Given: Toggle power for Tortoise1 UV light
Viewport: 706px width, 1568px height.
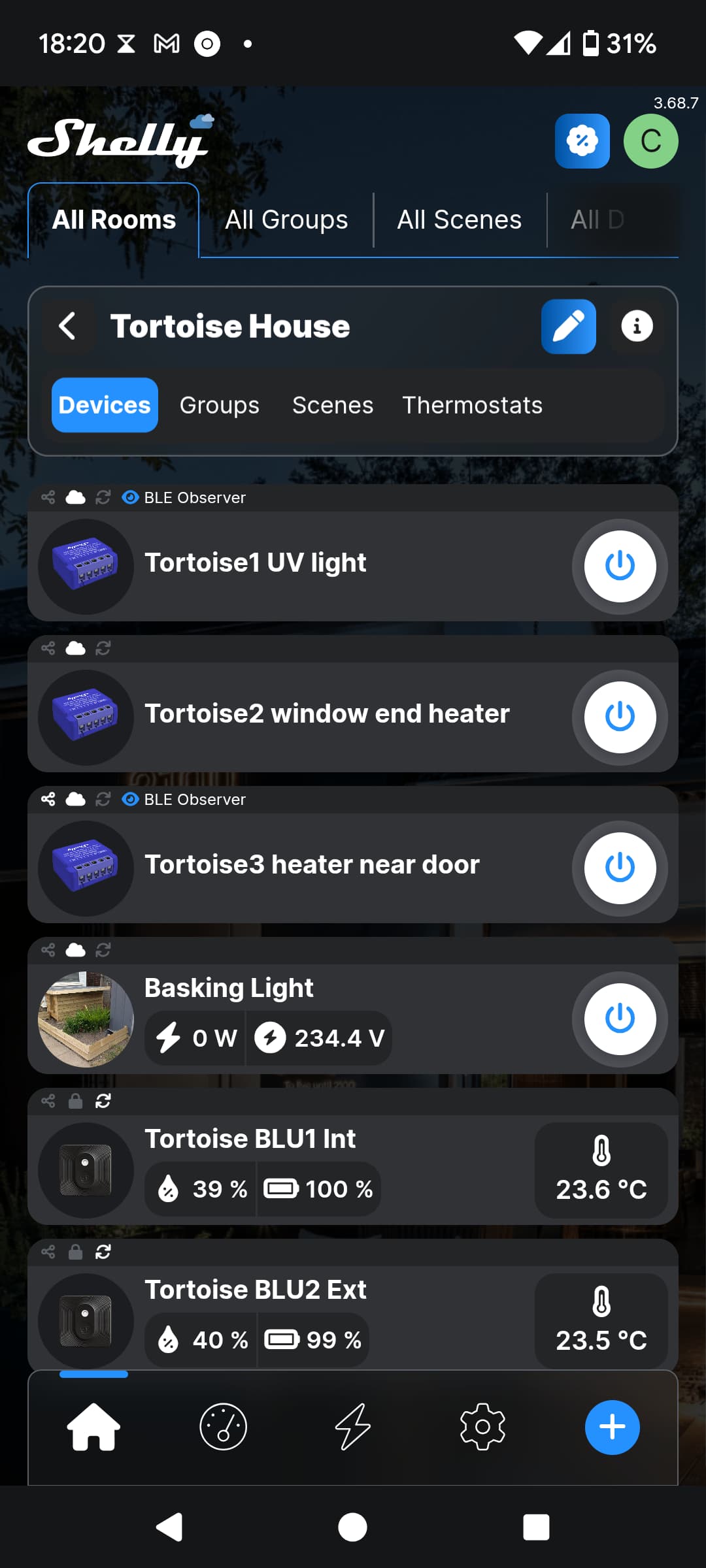Looking at the screenshot, I should tap(619, 566).
